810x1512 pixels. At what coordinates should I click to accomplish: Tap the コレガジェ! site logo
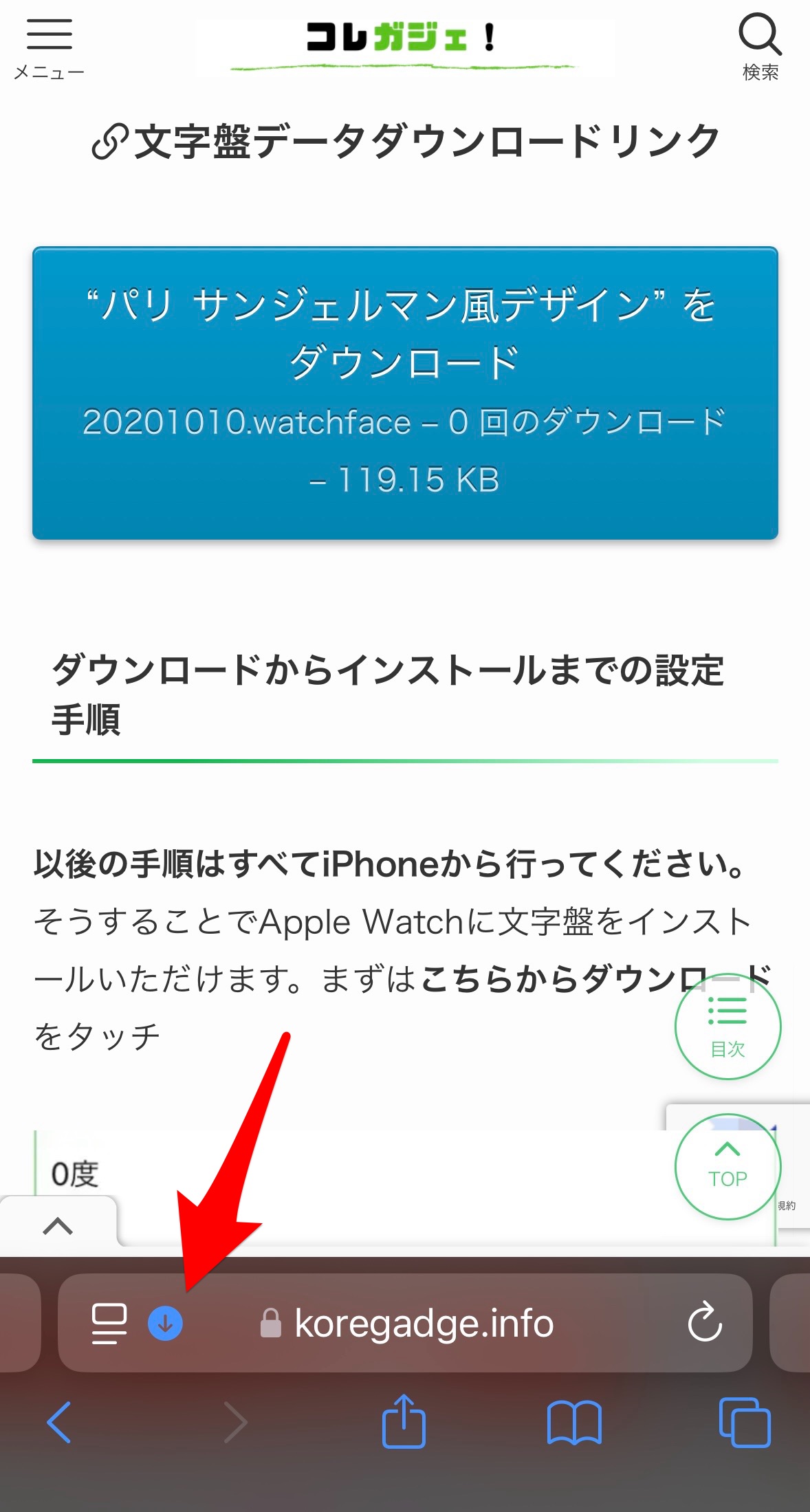tap(403, 41)
